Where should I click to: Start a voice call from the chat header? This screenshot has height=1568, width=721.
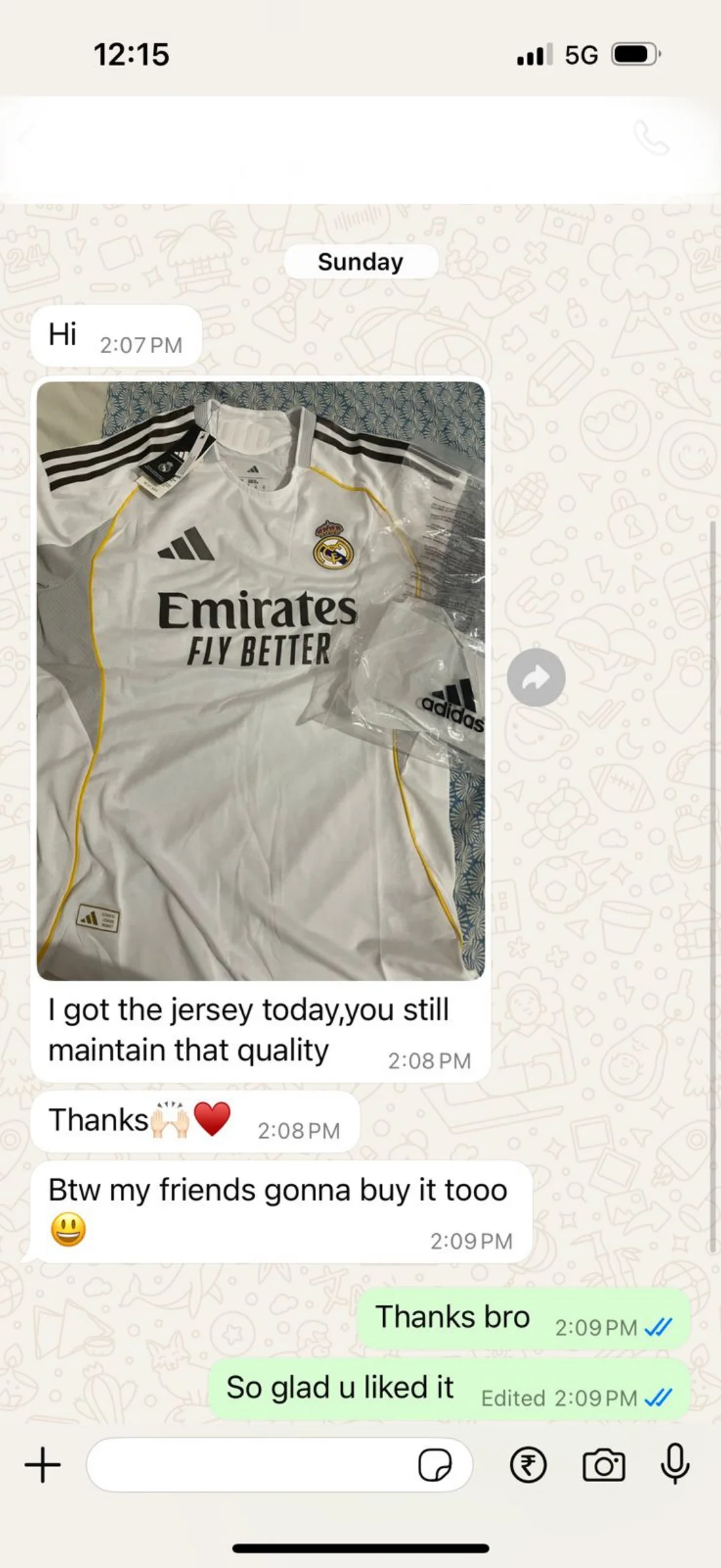point(650,137)
